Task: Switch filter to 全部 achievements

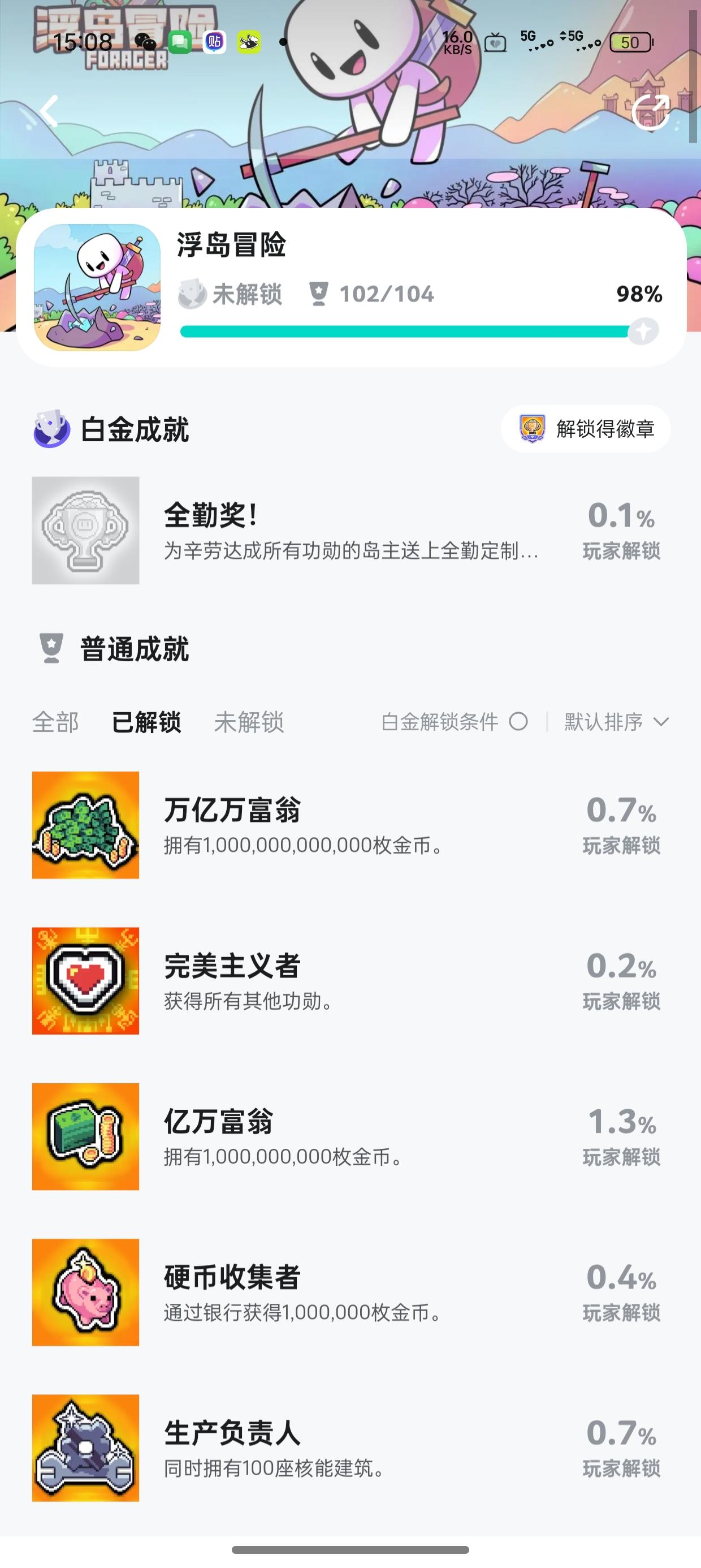Action: tap(57, 722)
